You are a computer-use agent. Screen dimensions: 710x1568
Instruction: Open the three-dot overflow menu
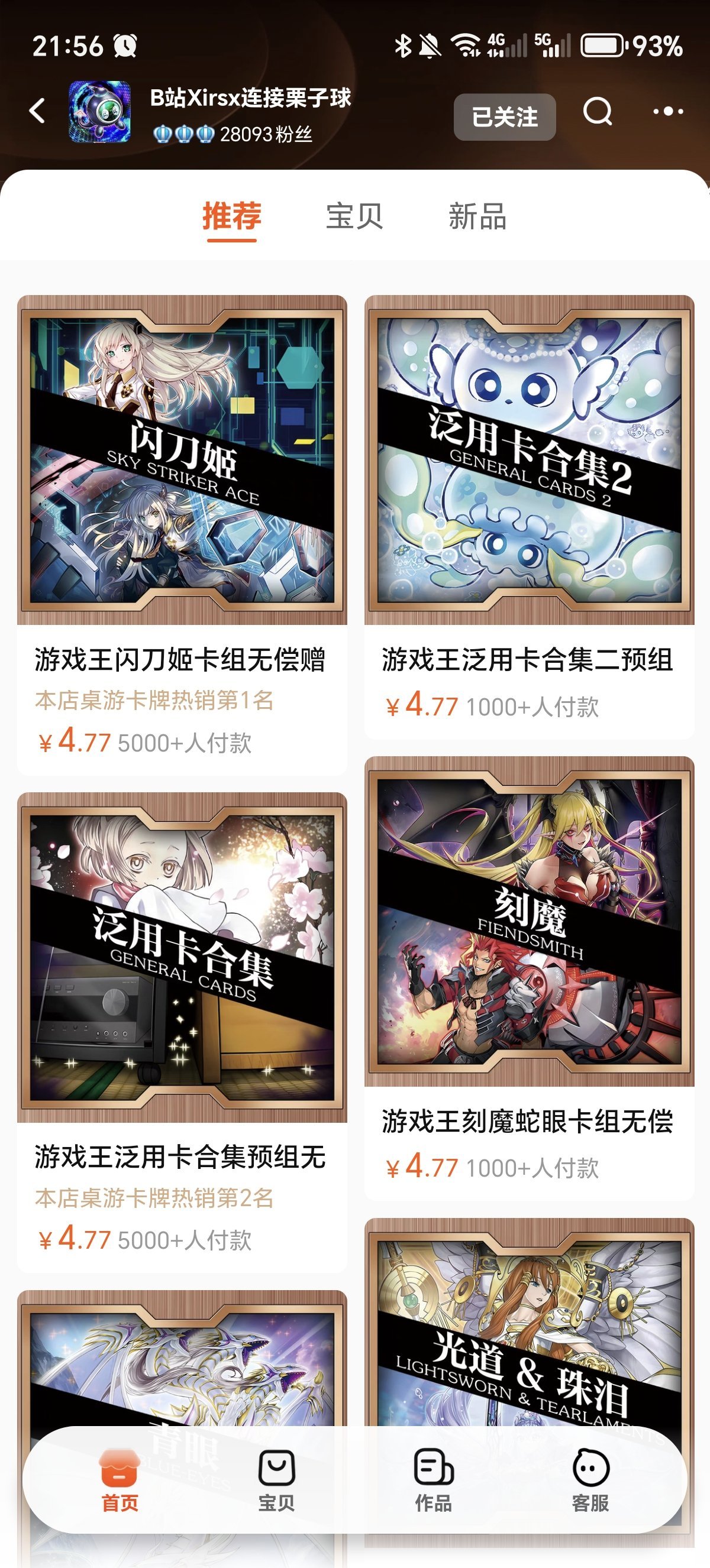[667, 112]
